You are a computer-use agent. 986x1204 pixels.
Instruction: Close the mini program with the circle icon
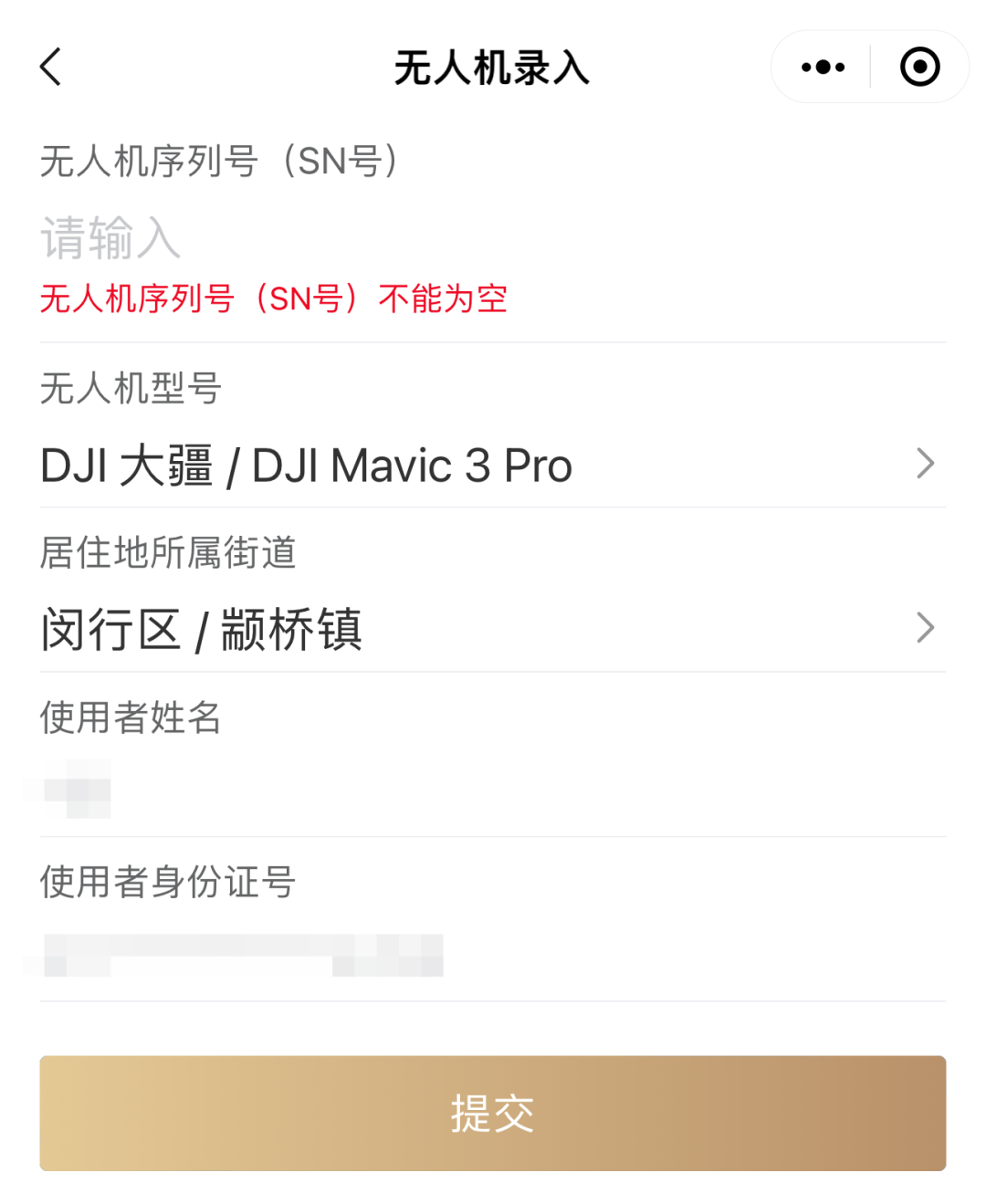[x=919, y=68]
